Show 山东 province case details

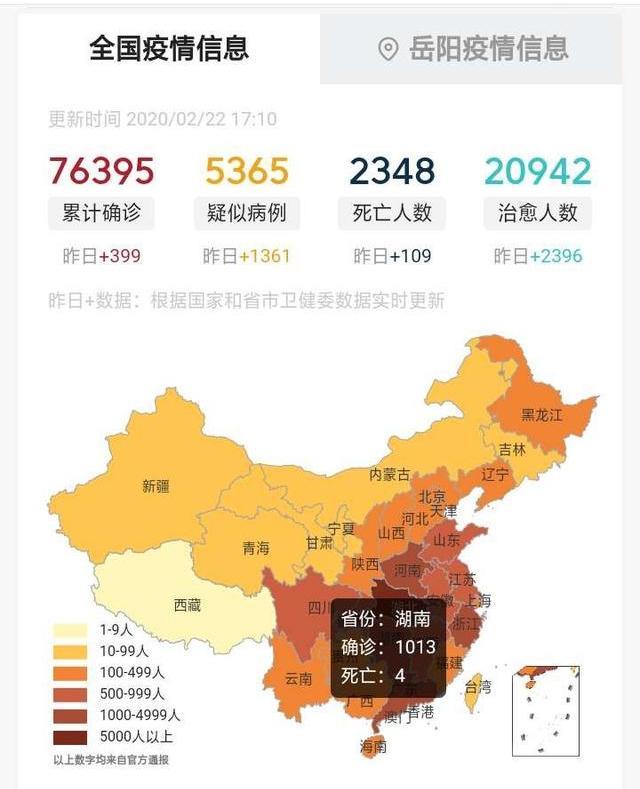pos(447,540)
